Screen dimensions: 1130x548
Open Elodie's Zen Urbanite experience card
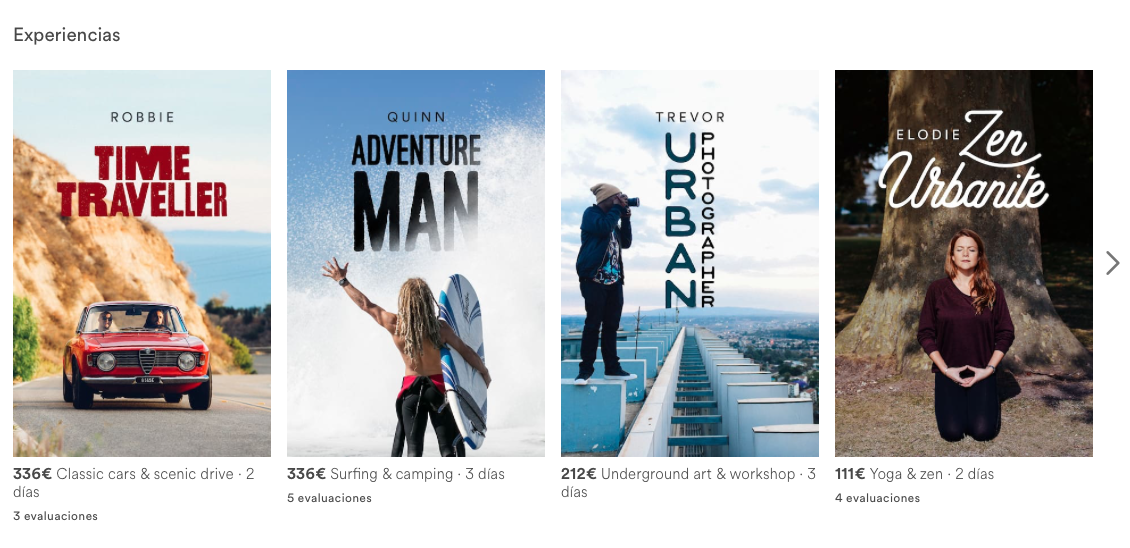click(x=964, y=263)
